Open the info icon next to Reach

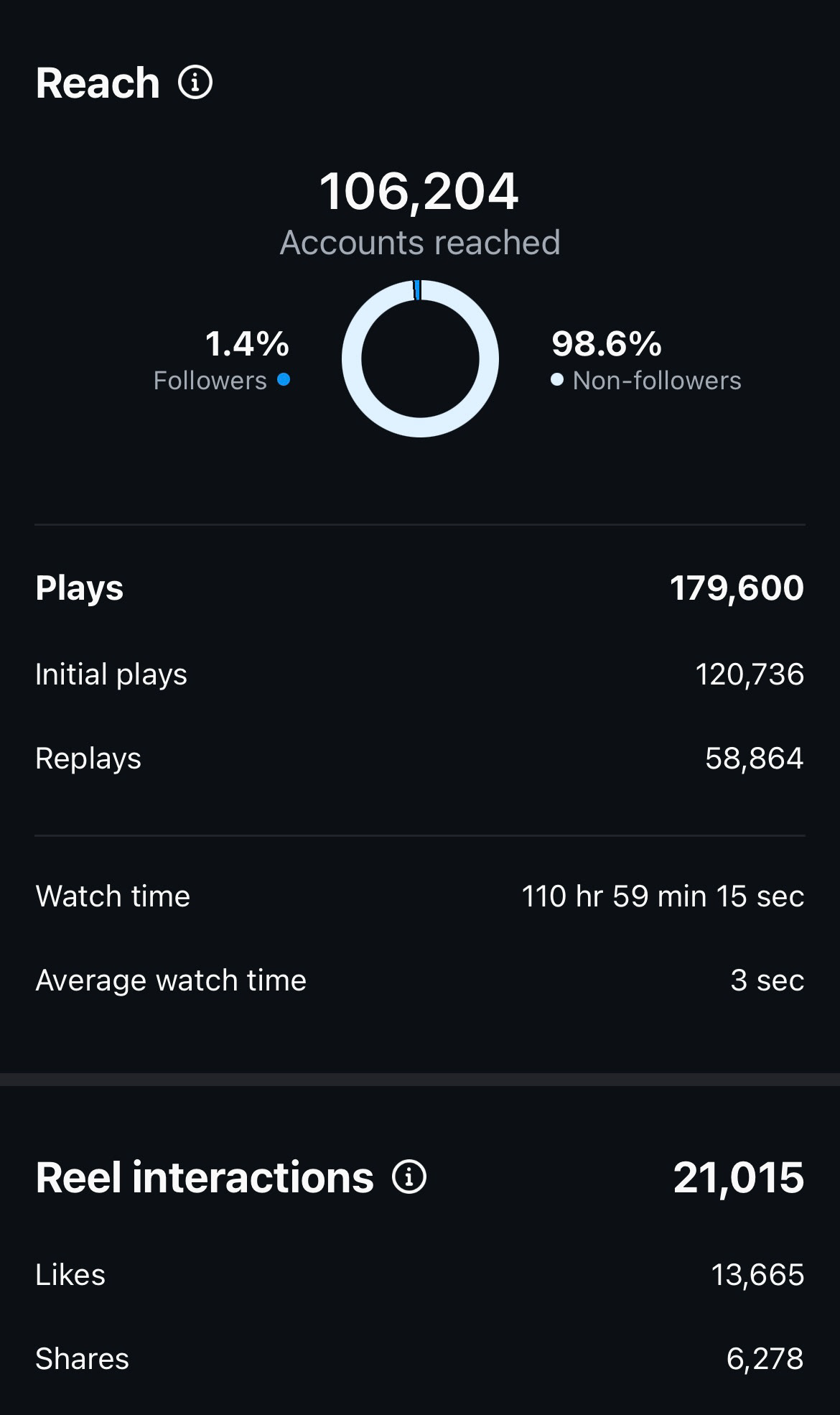(195, 82)
